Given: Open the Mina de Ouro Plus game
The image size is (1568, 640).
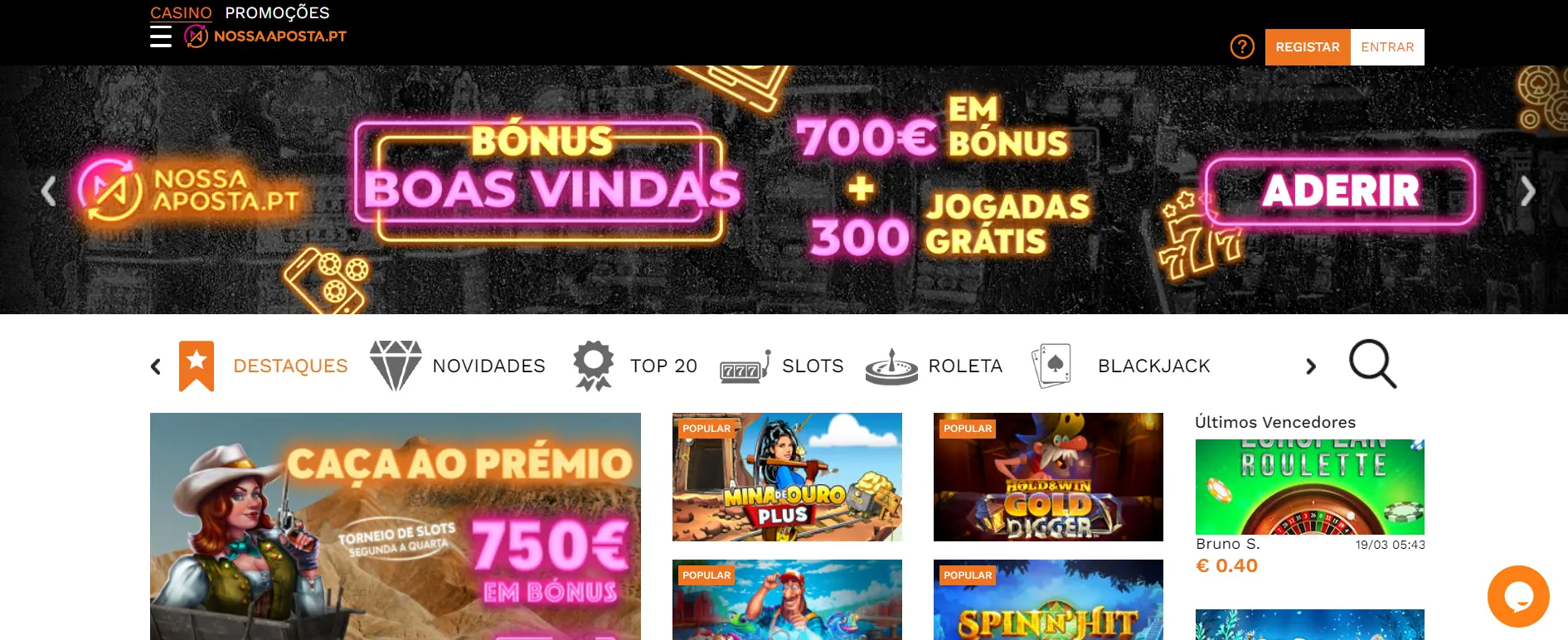Looking at the screenshot, I should (787, 478).
